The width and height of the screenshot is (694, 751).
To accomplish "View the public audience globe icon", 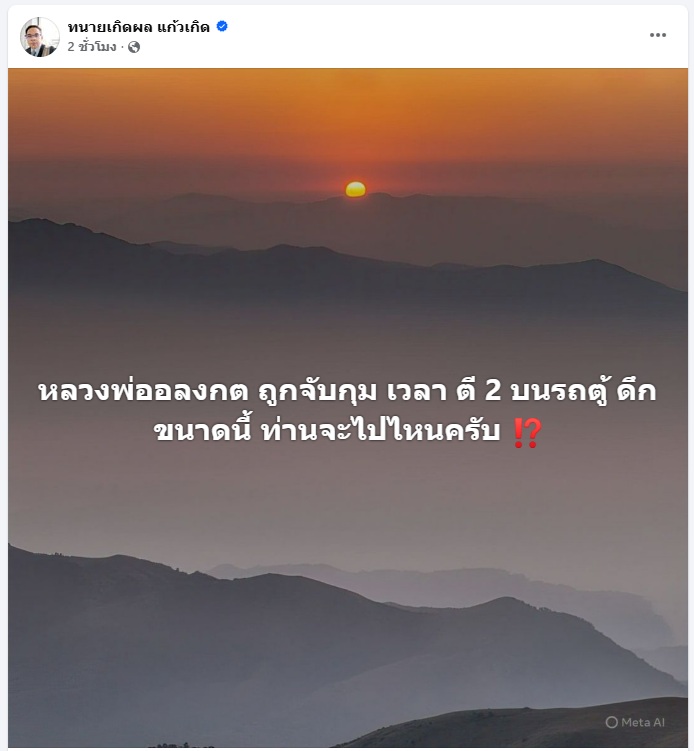I will point(134,47).
